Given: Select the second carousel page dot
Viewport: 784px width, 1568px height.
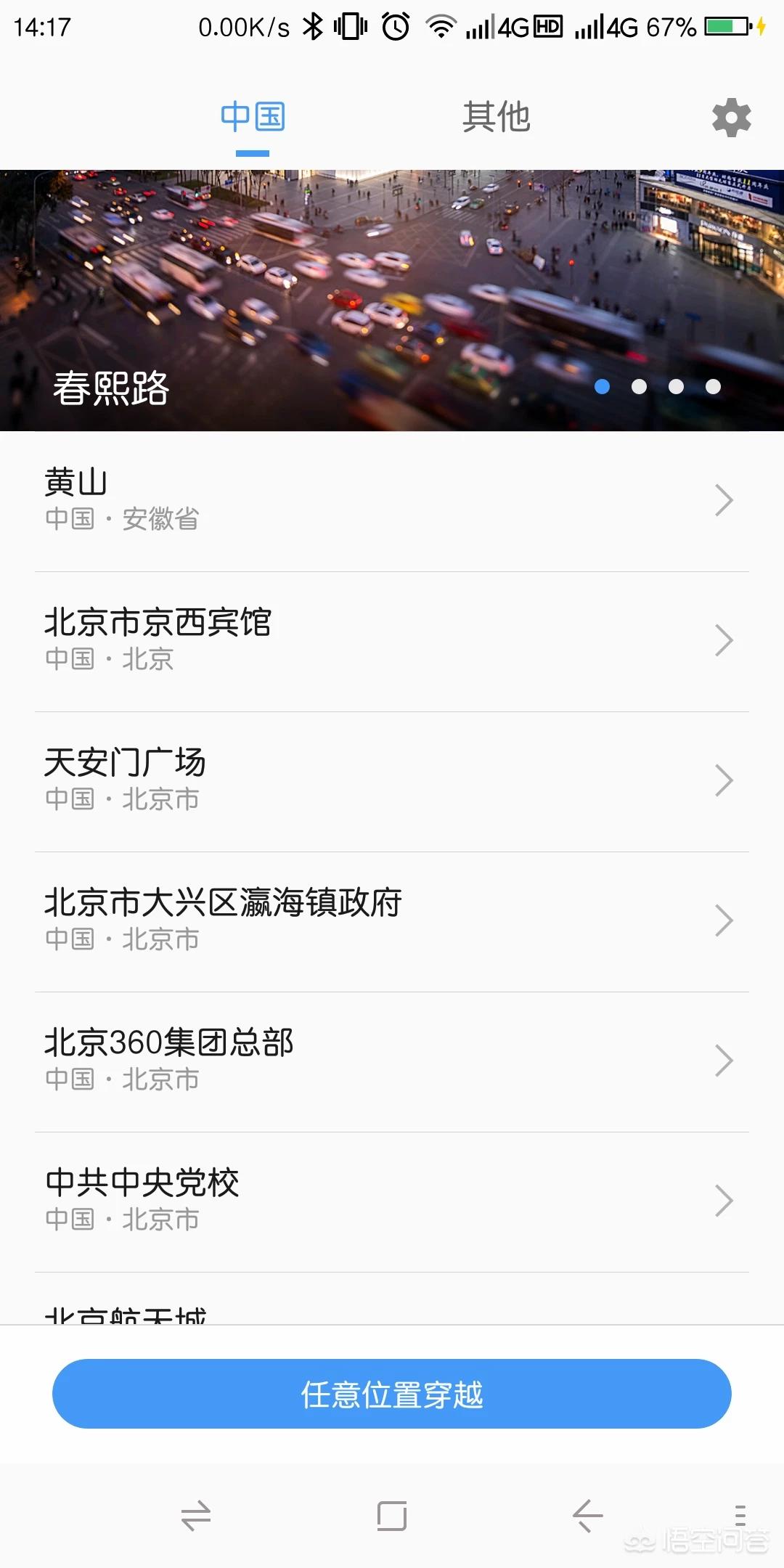Looking at the screenshot, I should [x=639, y=387].
